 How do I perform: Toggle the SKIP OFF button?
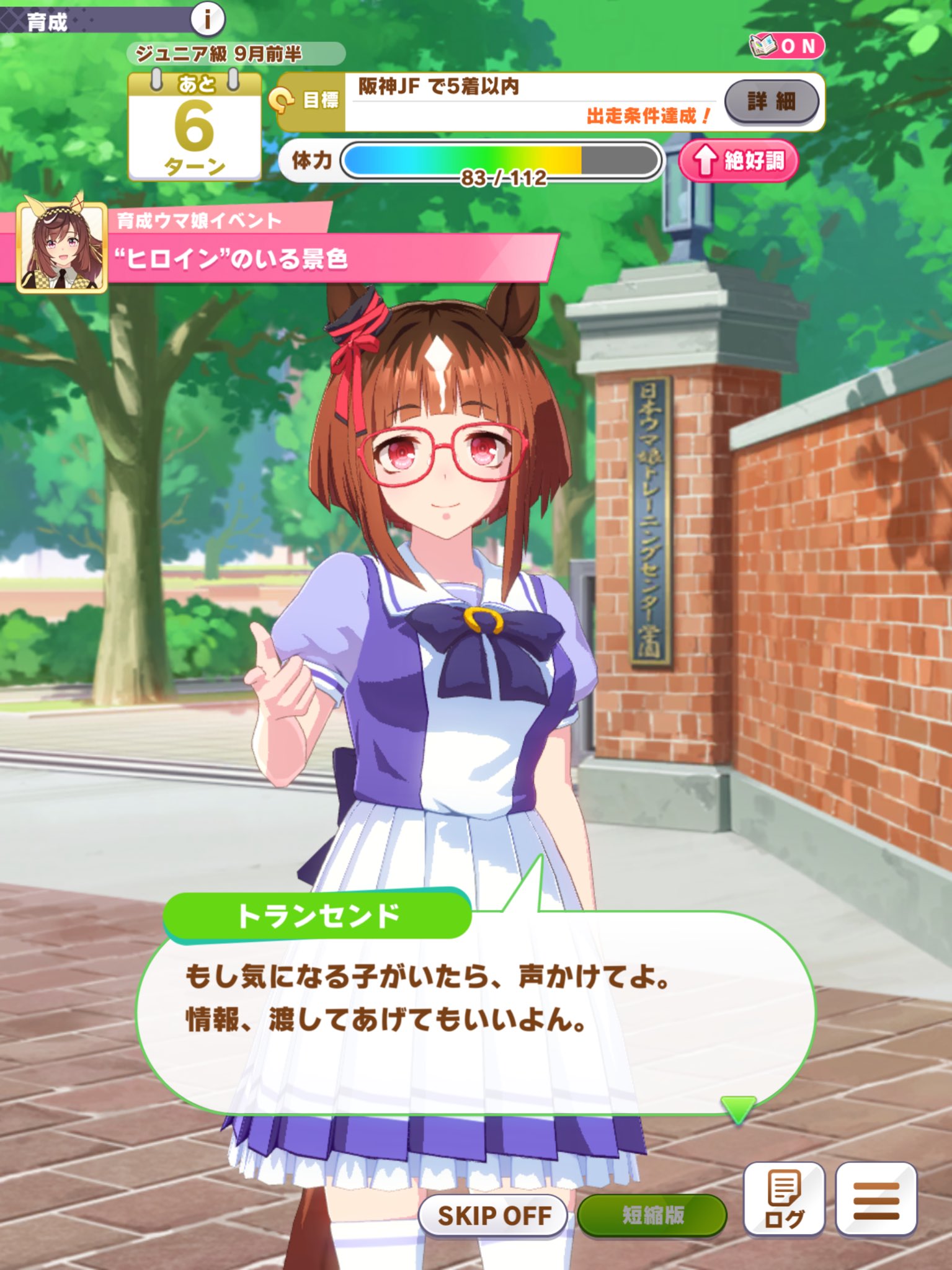click(x=494, y=1215)
